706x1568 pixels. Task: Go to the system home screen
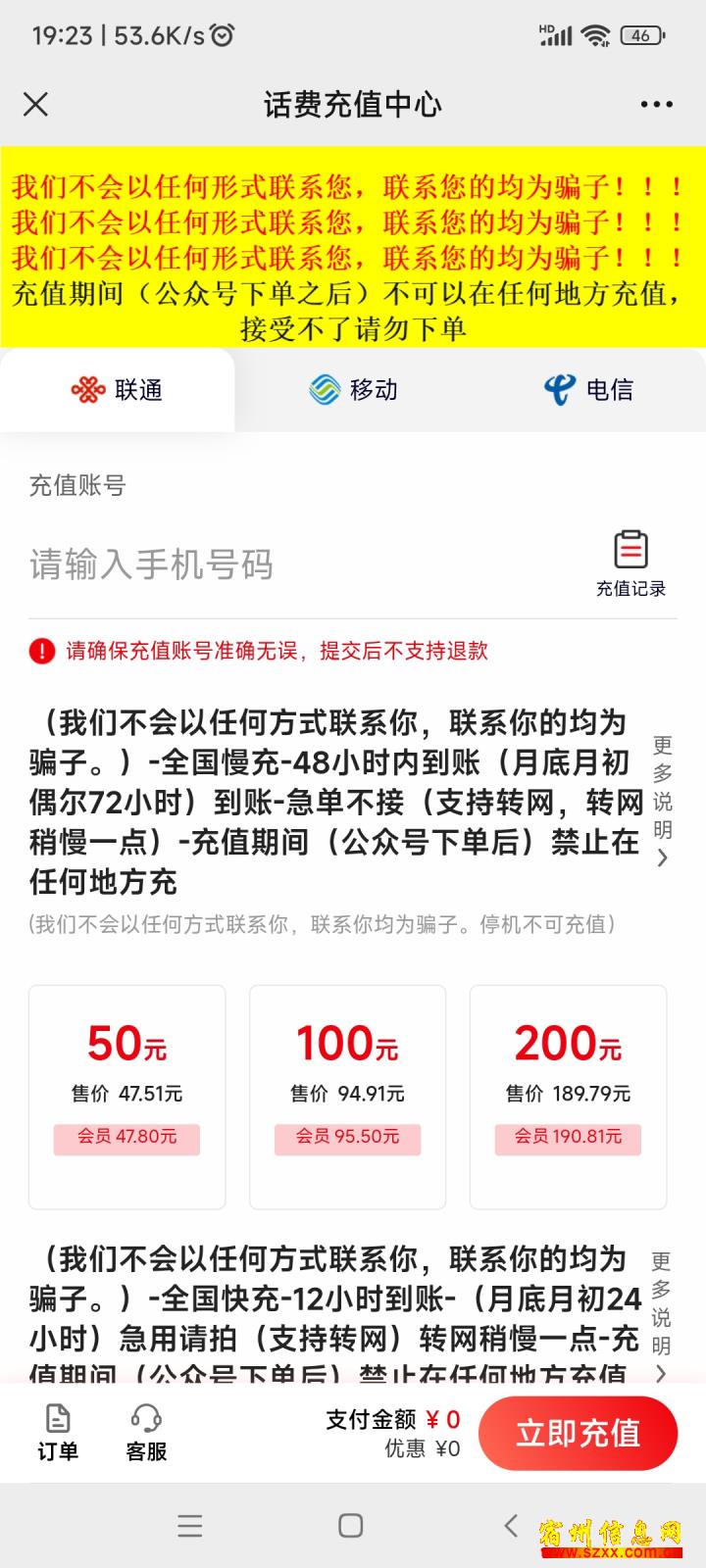350,1526
